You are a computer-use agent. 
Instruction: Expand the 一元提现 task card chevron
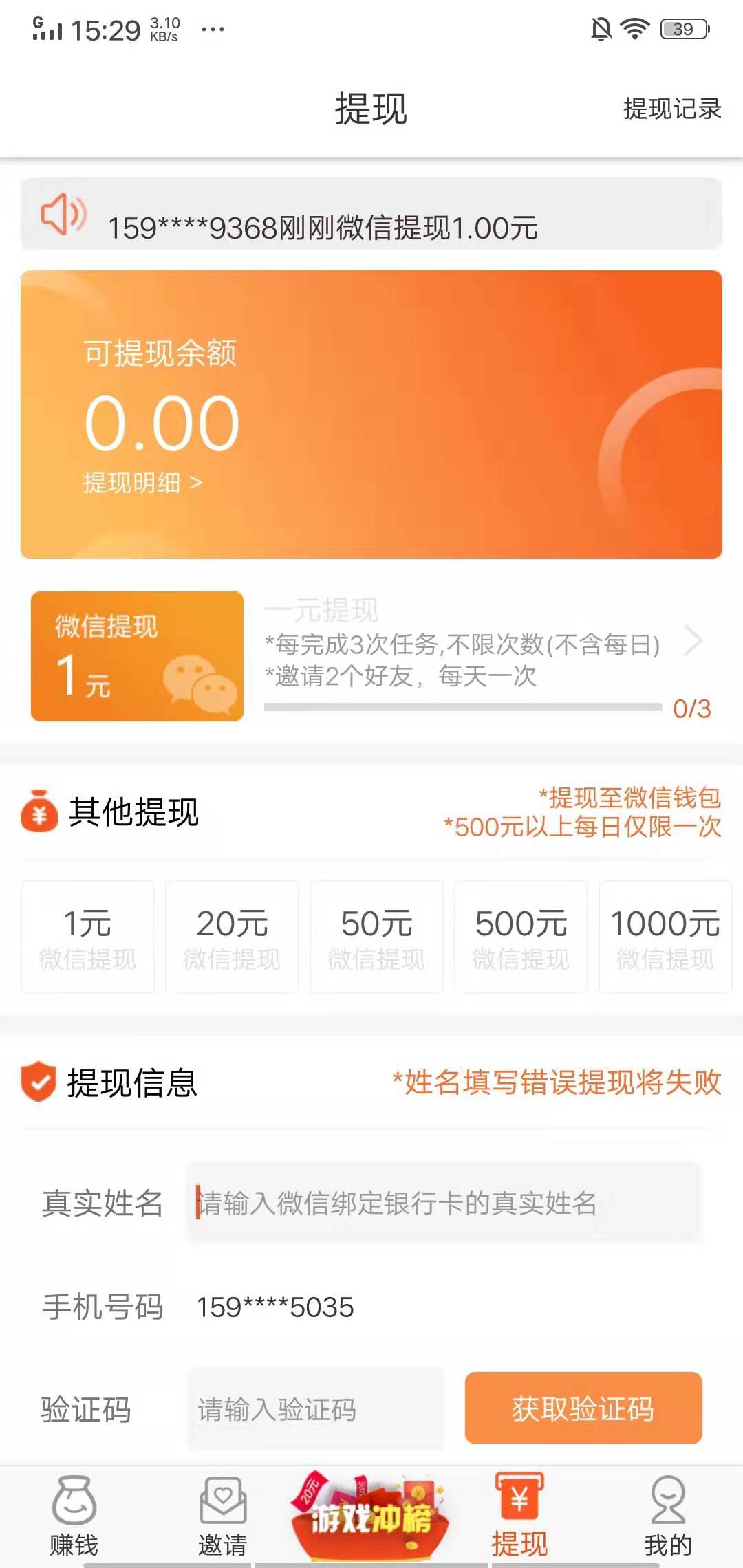click(x=693, y=641)
